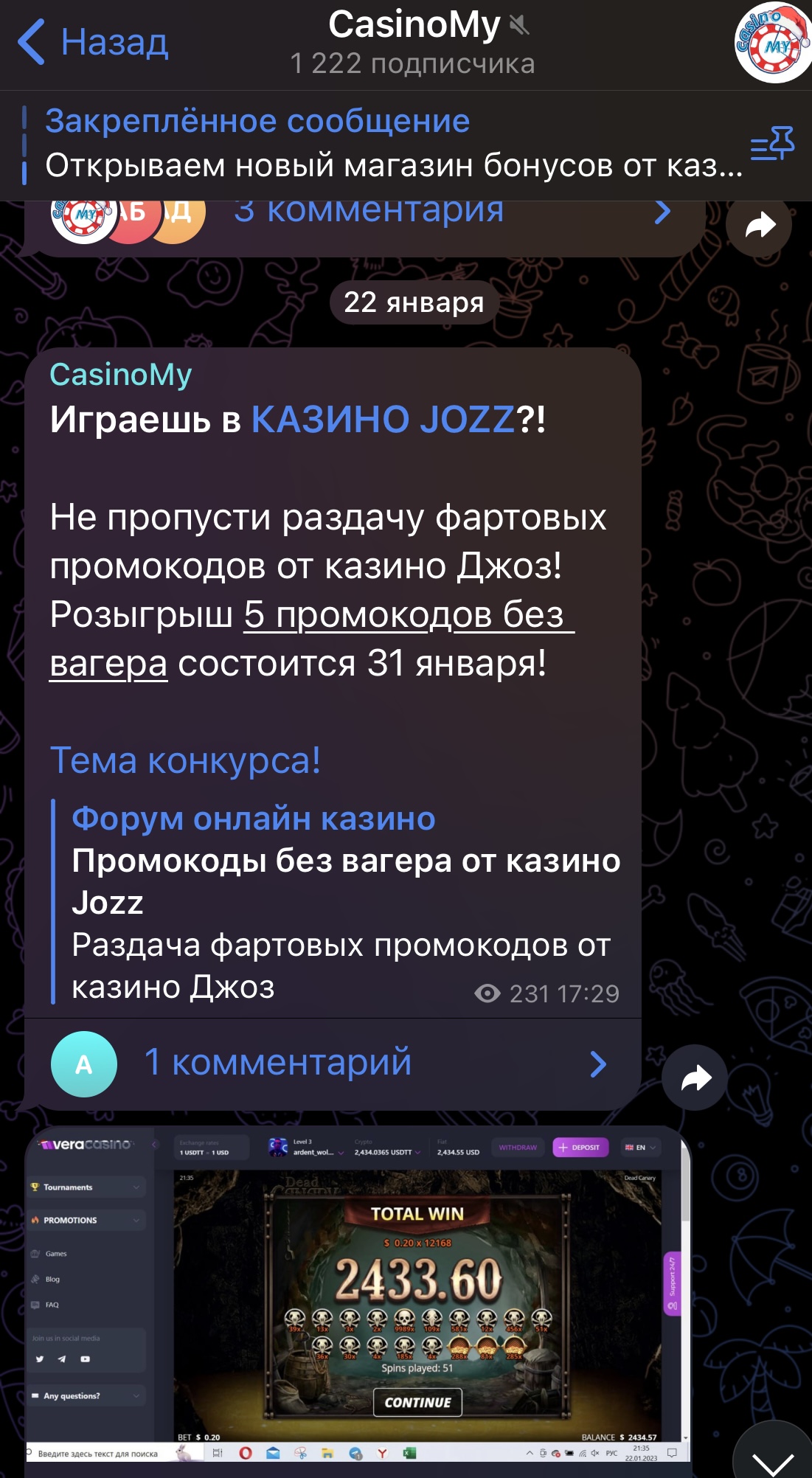
Task: Go back via Назад button
Action: point(94,43)
